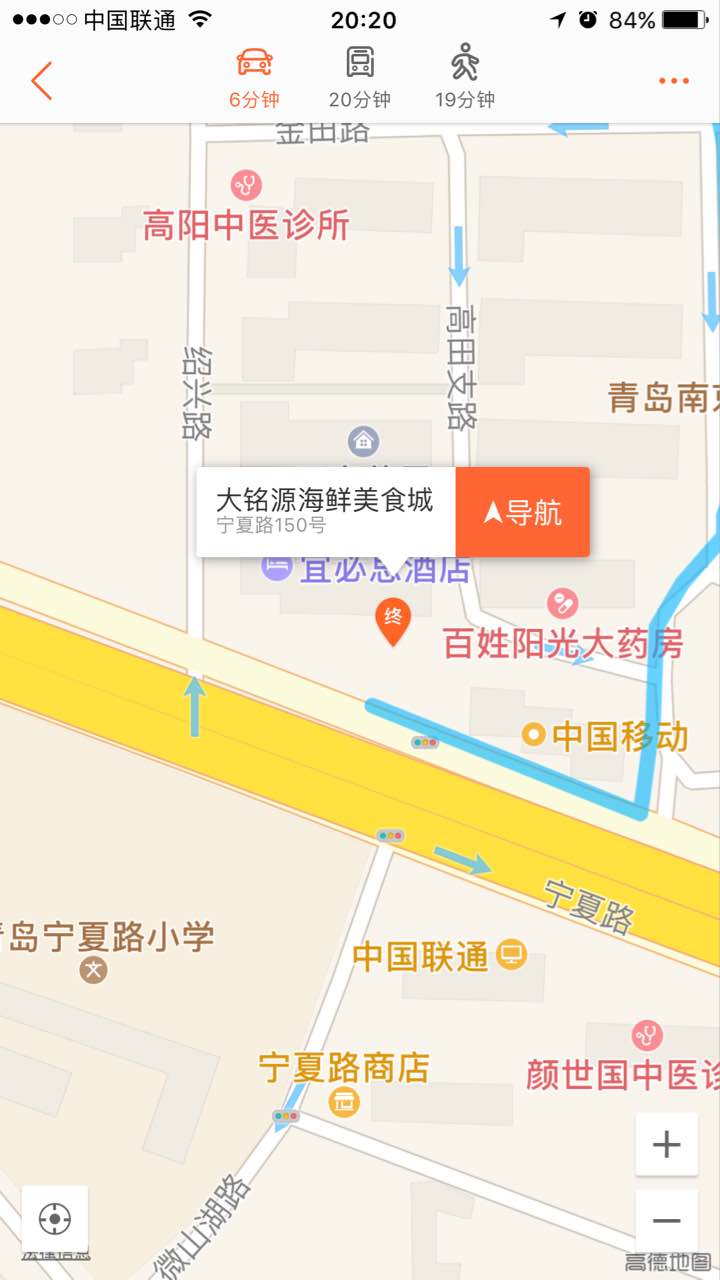720x1280 pixels.
Task: Recenter map to my current location
Action: tap(55, 1219)
